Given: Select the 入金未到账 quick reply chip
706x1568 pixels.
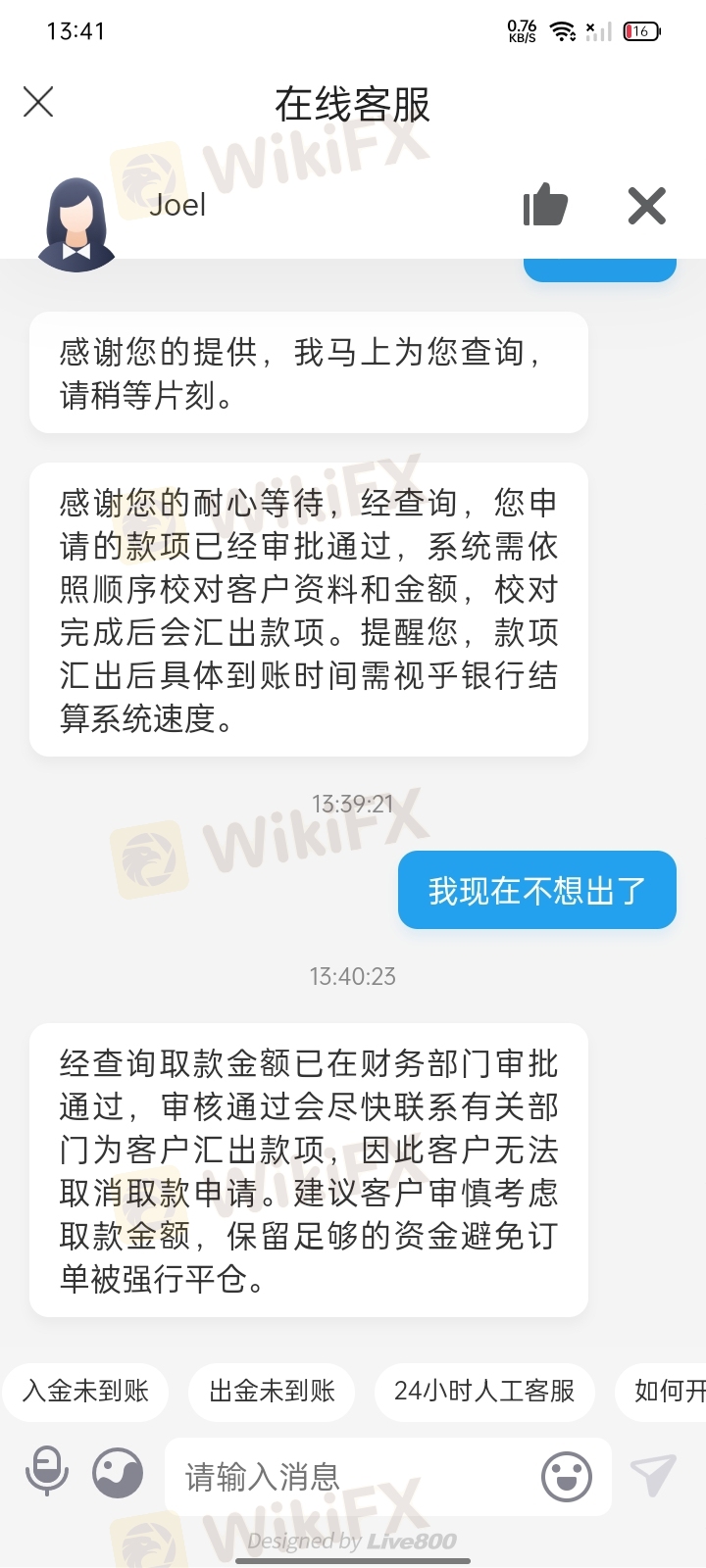Looking at the screenshot, I should (x=85, y=1392).
